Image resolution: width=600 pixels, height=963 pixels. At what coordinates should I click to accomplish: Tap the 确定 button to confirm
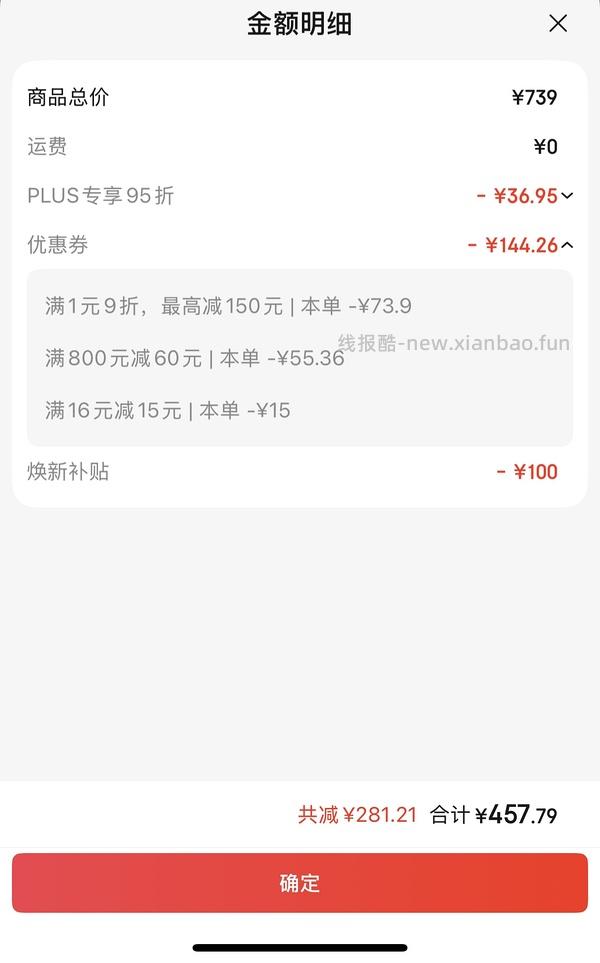300,883
